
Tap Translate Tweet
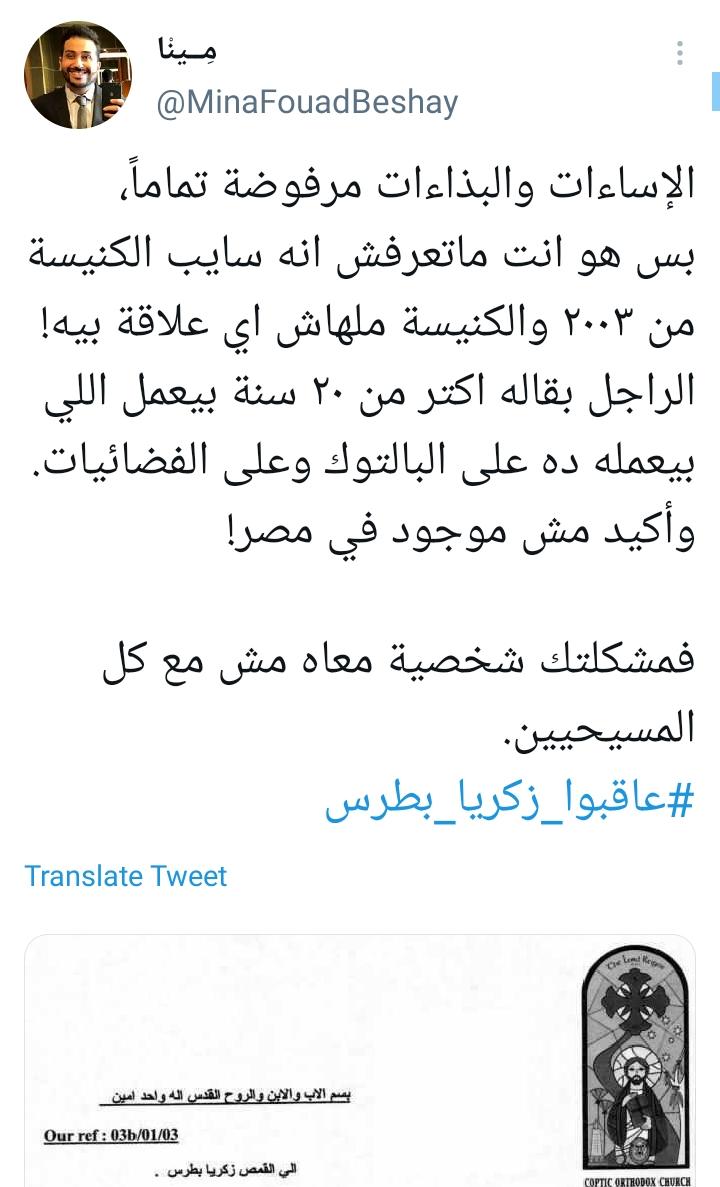(126, 876)
